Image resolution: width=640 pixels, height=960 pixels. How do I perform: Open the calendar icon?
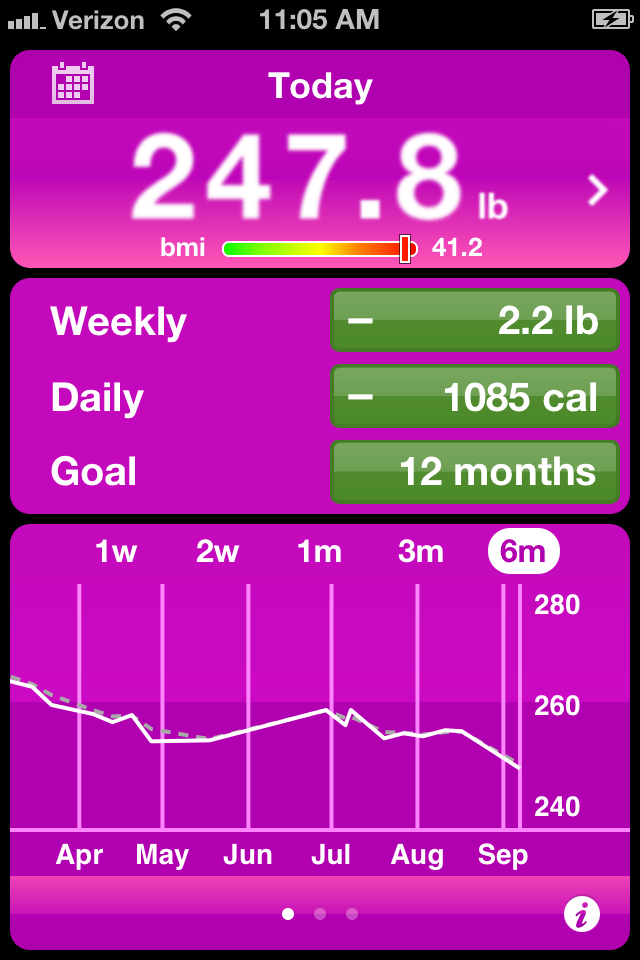tap(73, 83)
